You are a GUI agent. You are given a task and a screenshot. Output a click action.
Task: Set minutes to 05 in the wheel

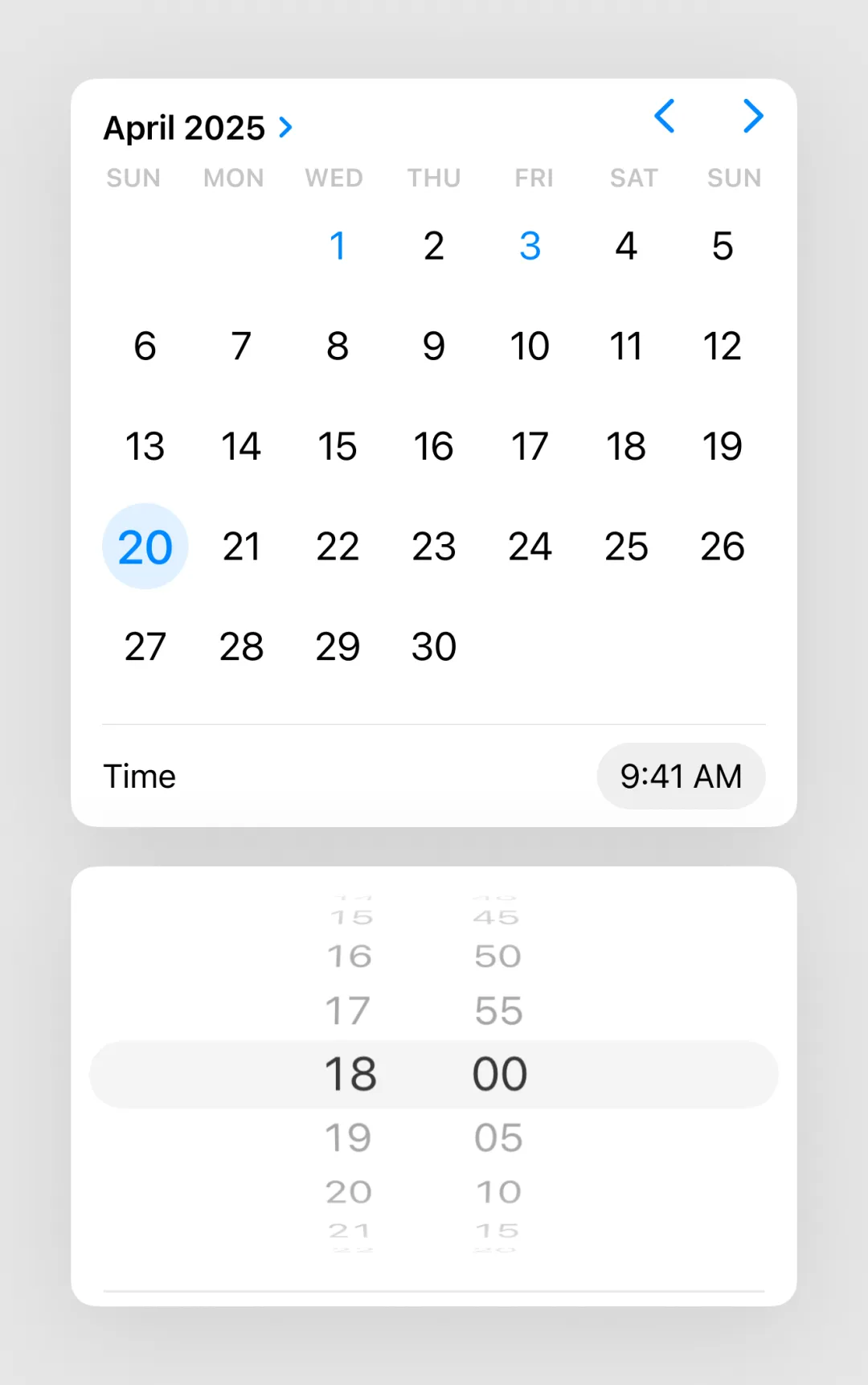(x=498, y=1137)
